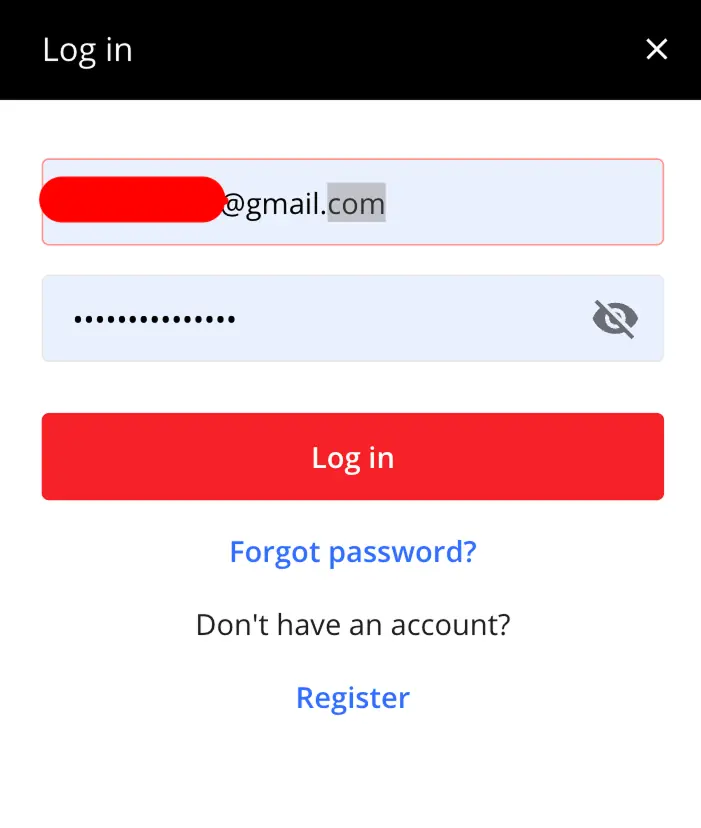Open the Forgot password link
Image resolution: width=701 pixels, height=828 pixels.
click(352, 551)
